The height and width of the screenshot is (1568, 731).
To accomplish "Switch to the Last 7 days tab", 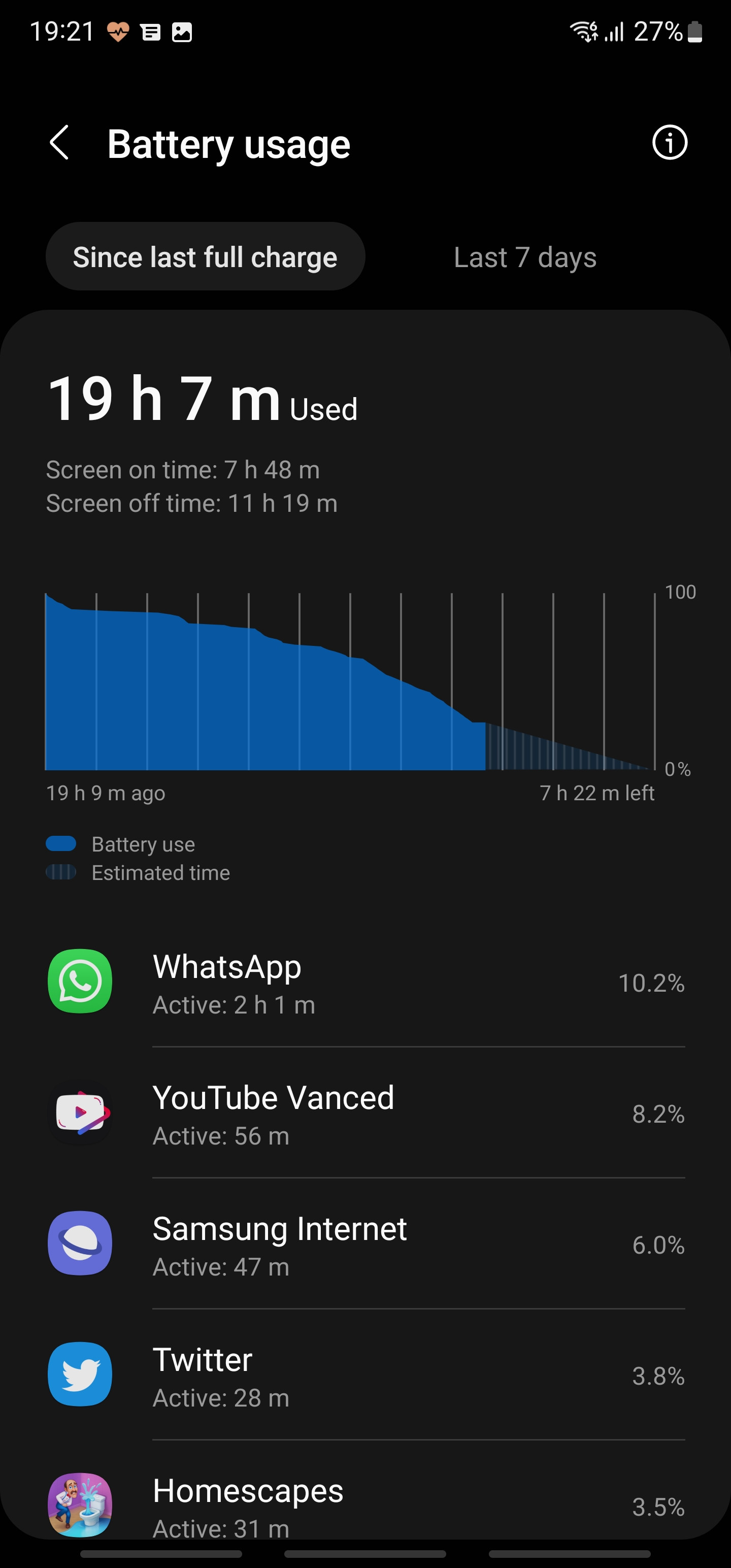I will coord(525,257).
